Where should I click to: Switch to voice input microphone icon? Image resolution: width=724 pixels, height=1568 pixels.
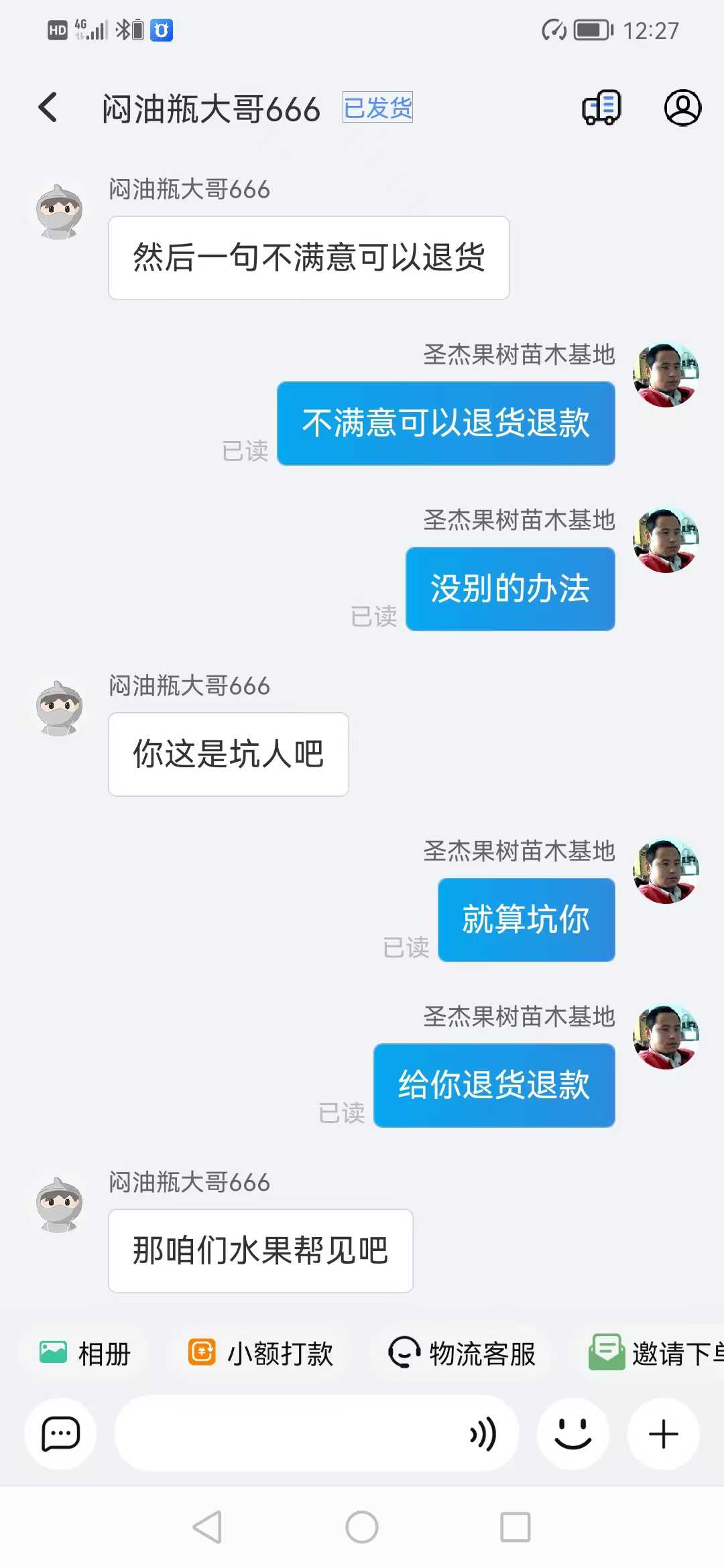point(483,1434)
